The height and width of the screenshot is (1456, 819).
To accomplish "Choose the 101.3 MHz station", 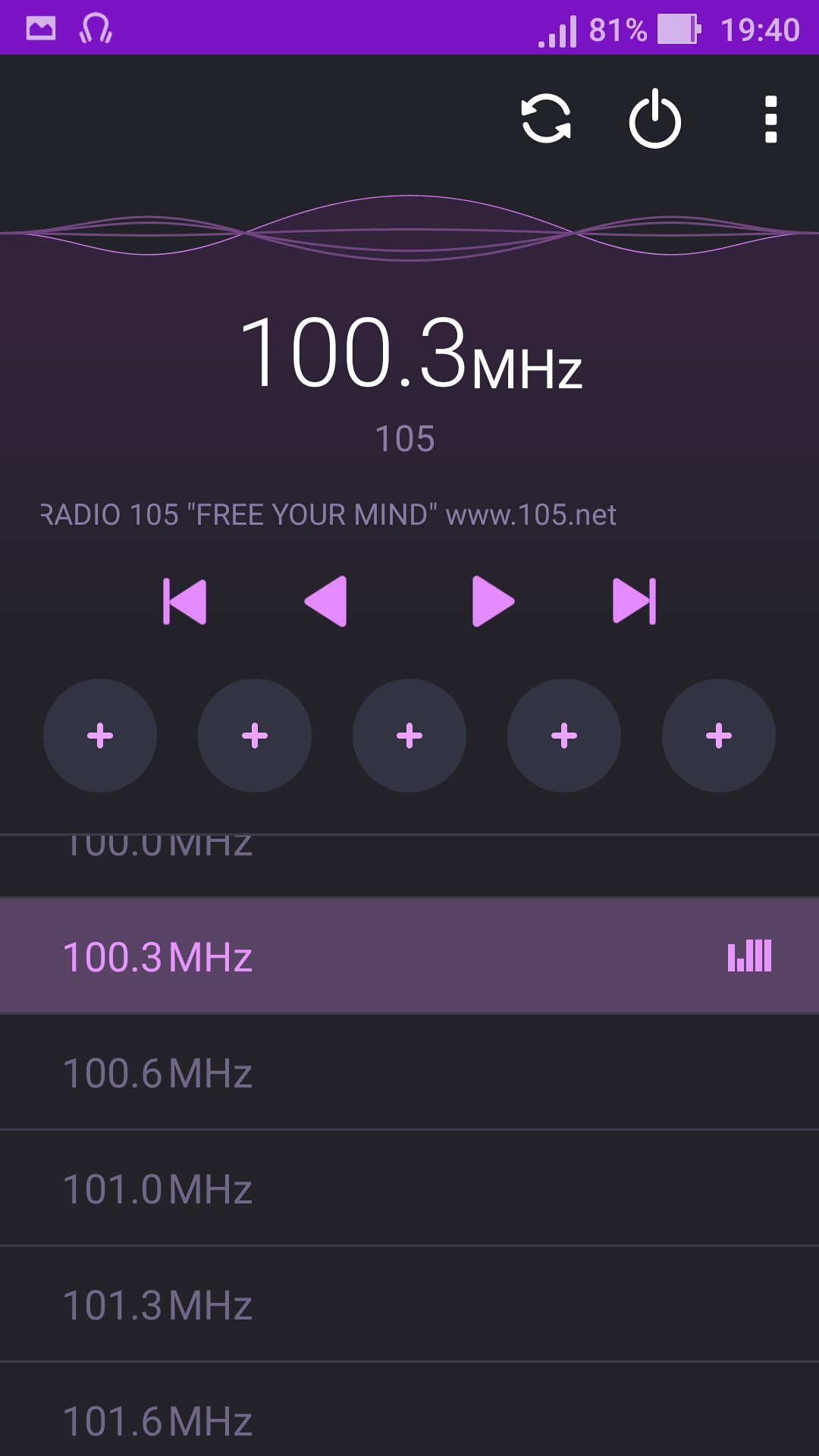I will pyautogui.click(x=409, y=1304).
